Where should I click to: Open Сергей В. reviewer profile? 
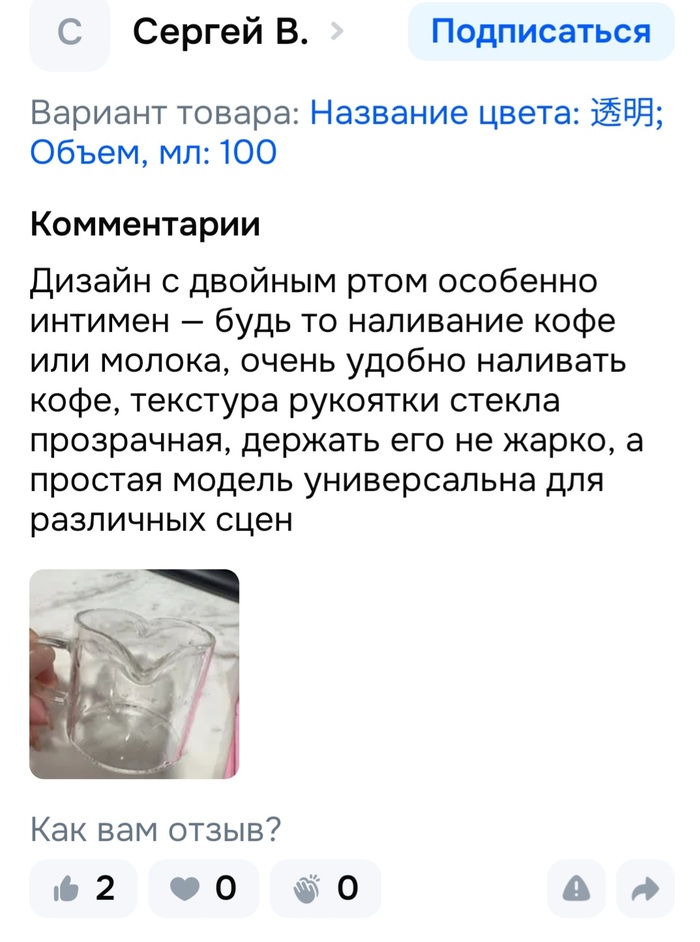pyautogui.click(x=220, y=33)
